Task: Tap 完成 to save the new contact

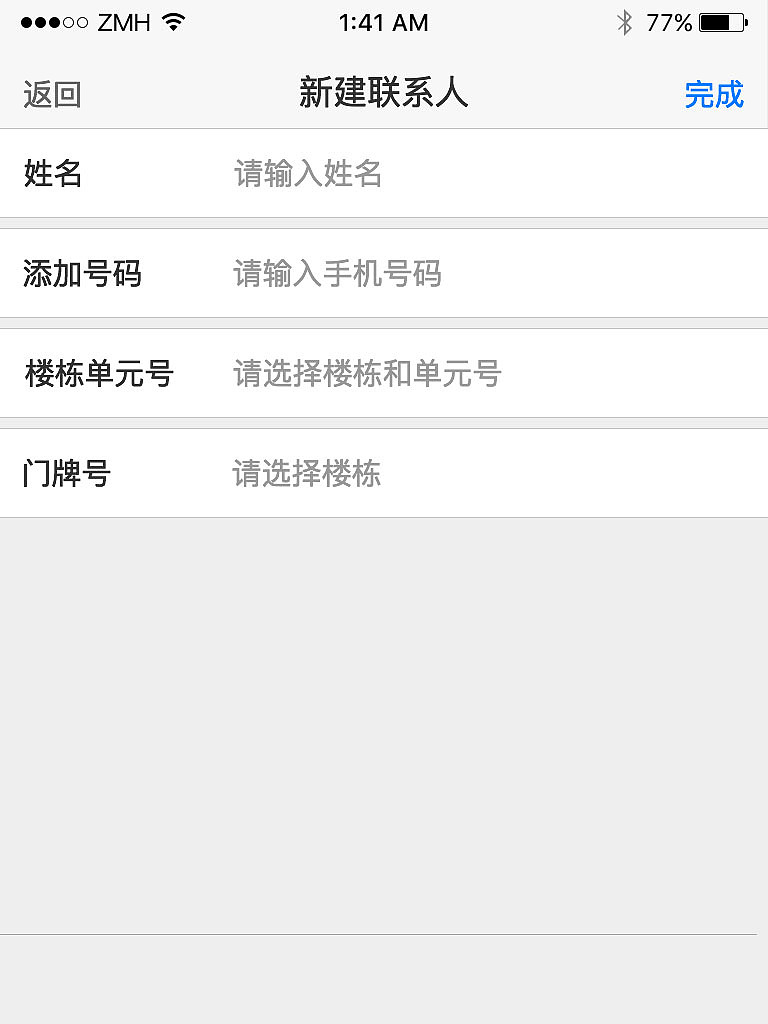Action: (x=714, y=94)
